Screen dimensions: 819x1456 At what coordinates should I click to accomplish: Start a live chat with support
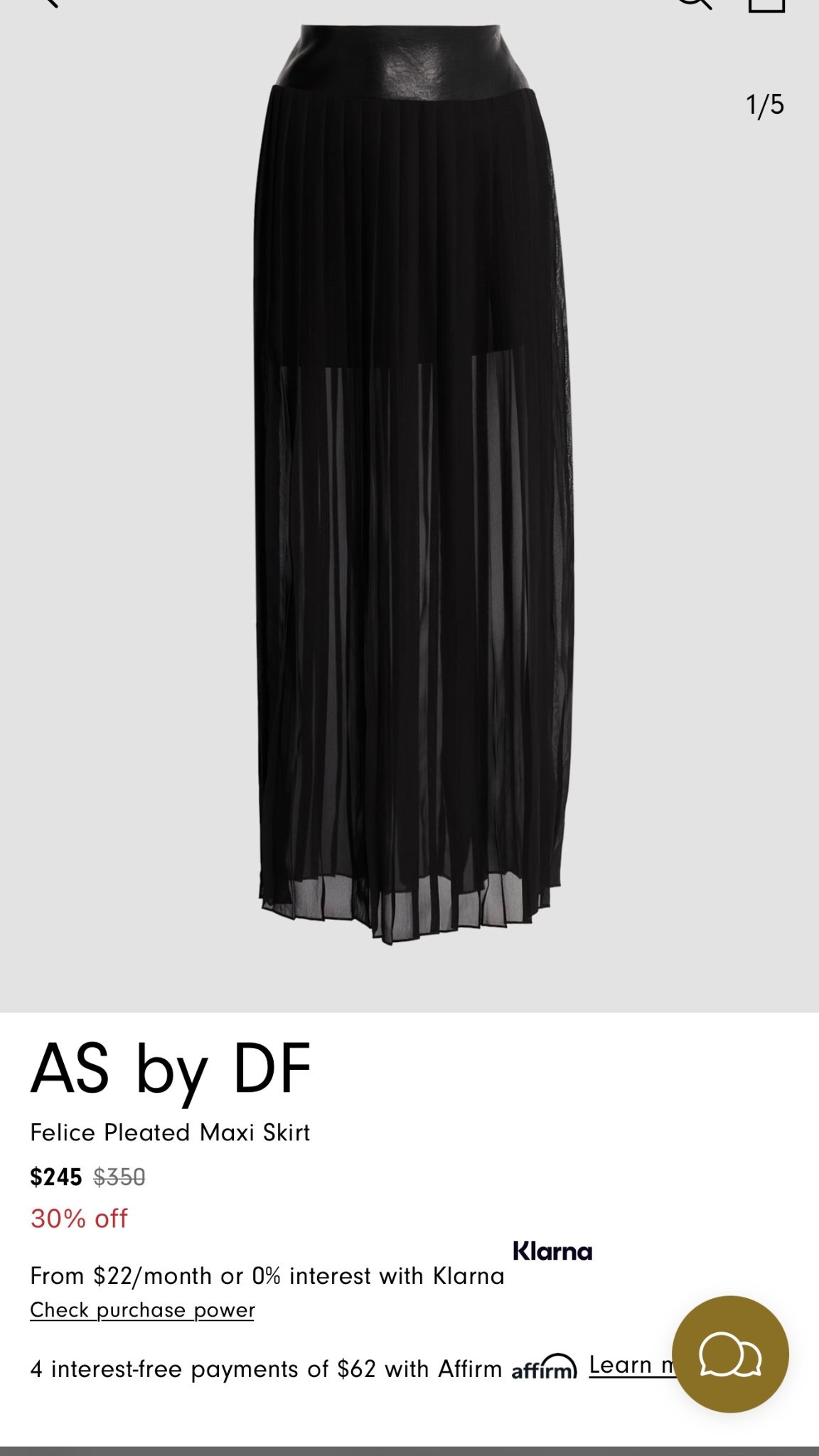[730, 1355]
